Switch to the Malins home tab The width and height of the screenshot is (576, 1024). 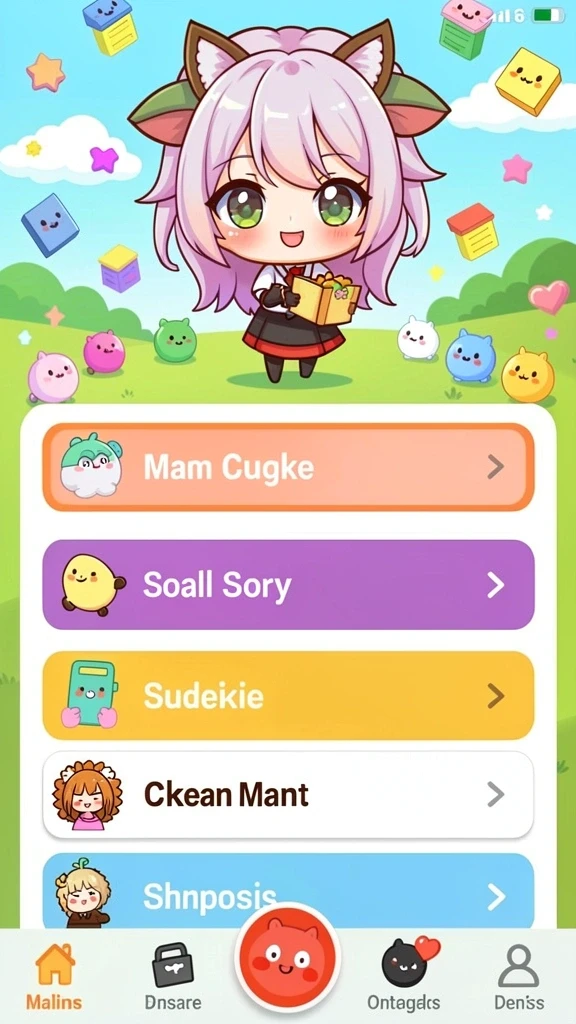(54, 977)
